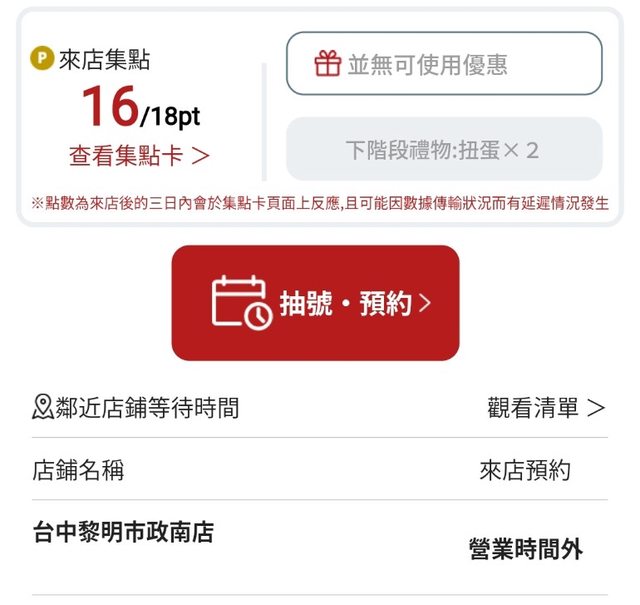Tap the 抽號・預約 reservation button
Screen dimensions: 640x605
[315, 303]
